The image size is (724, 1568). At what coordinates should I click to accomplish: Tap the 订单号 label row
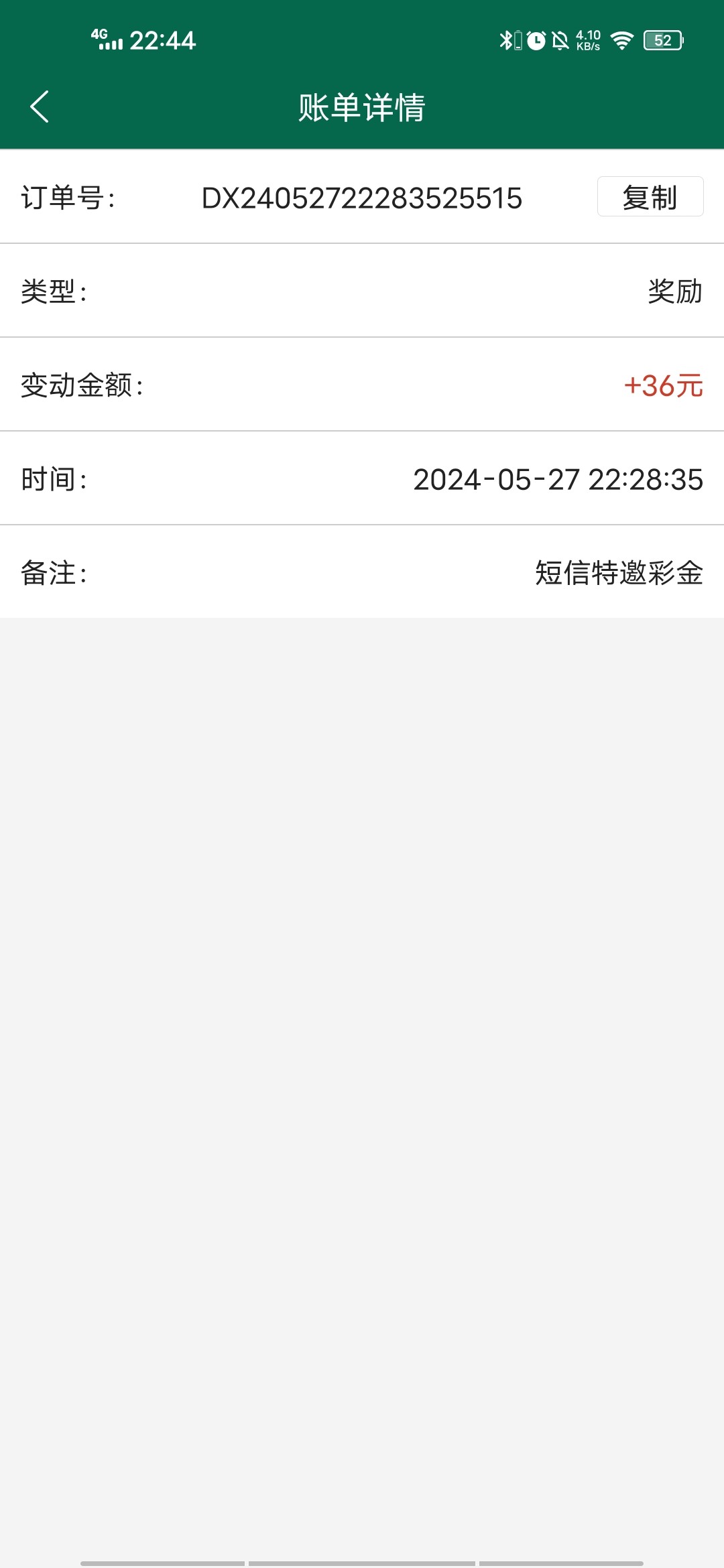pos(69,196)
